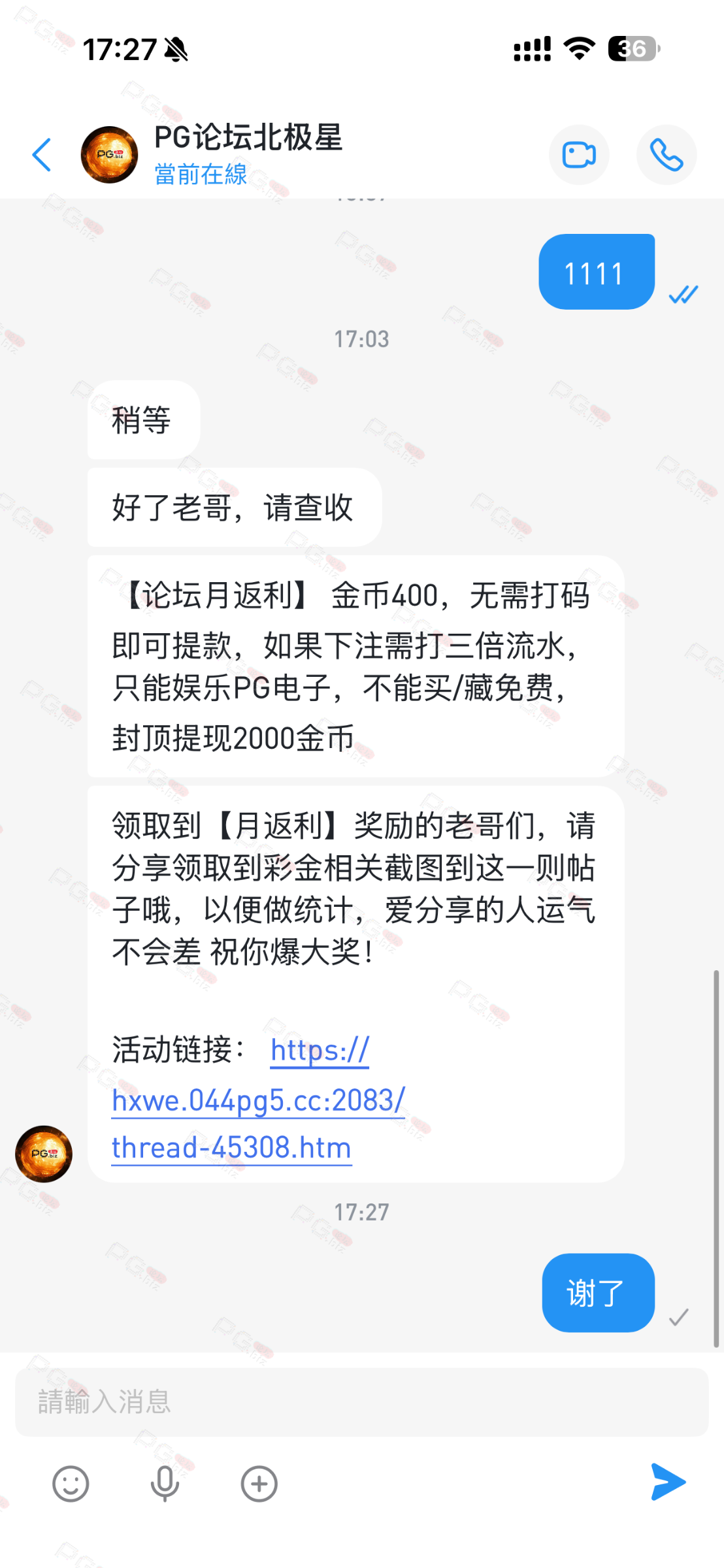Start a video call with PG论坛北极星
Screen dimensions: 724x1568
[578, 155]
